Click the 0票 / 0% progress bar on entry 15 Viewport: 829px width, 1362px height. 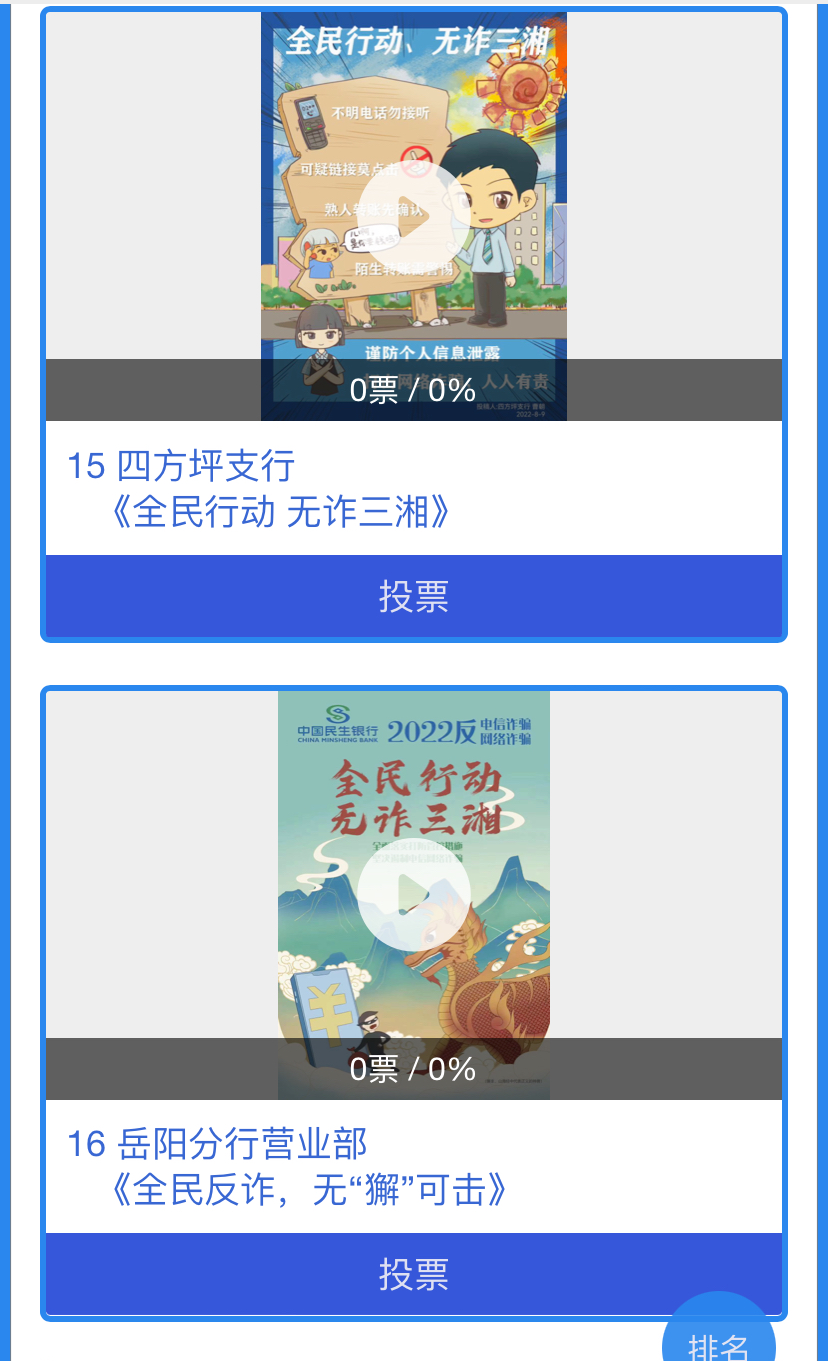pos(413,391)
